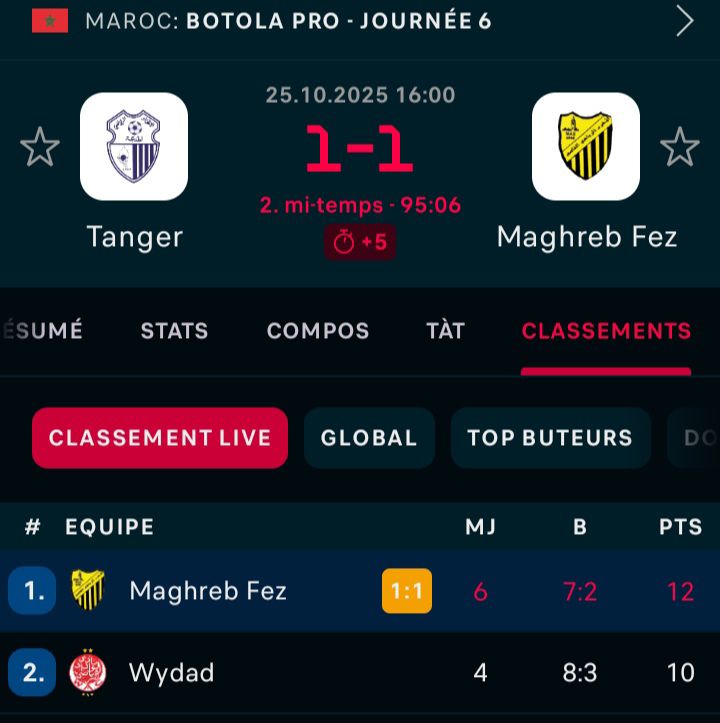Switch to the Stats tab
This screenshot has width=720, height=723.
tap(175, 331)
